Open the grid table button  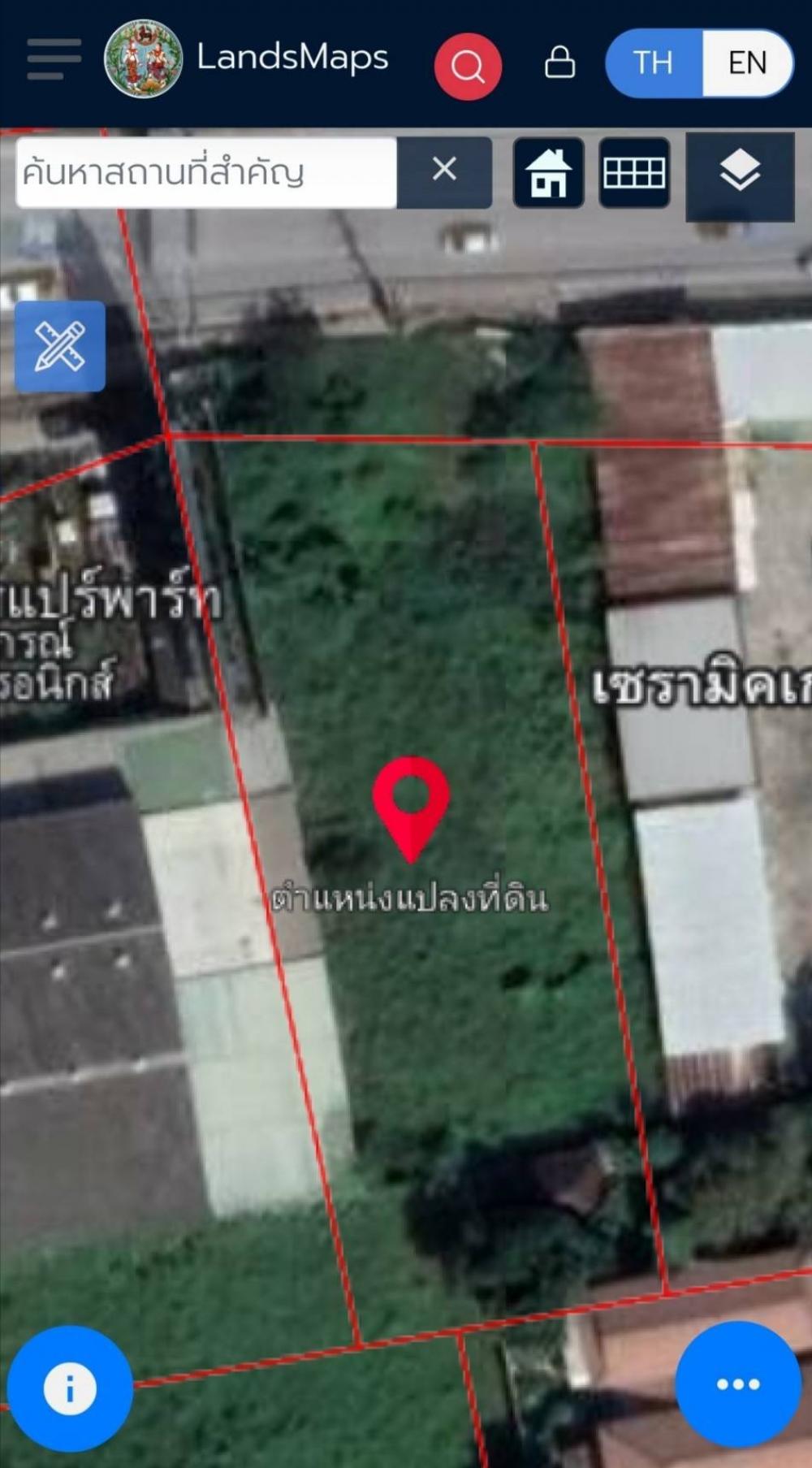click(634, 172)
